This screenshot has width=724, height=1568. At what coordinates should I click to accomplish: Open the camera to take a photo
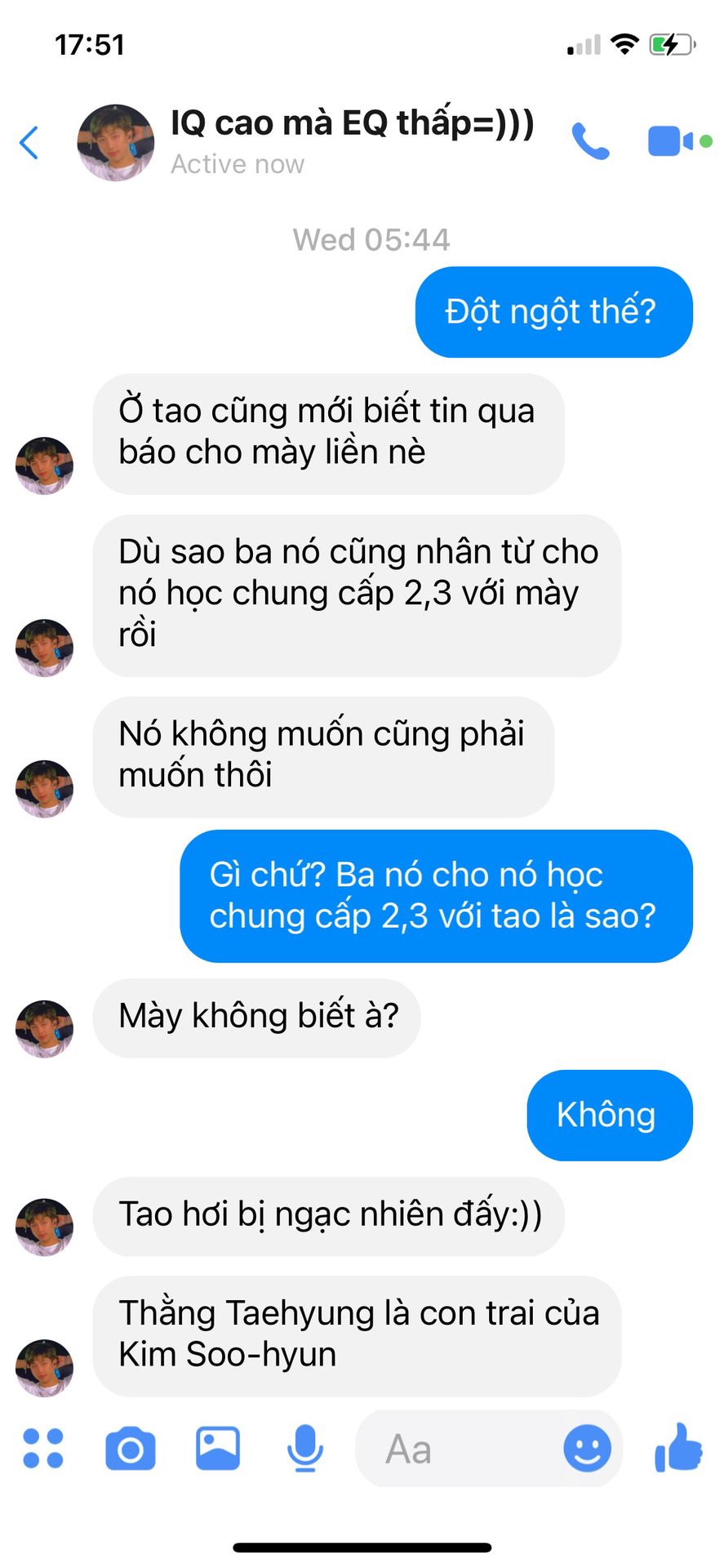(131, 1449)
